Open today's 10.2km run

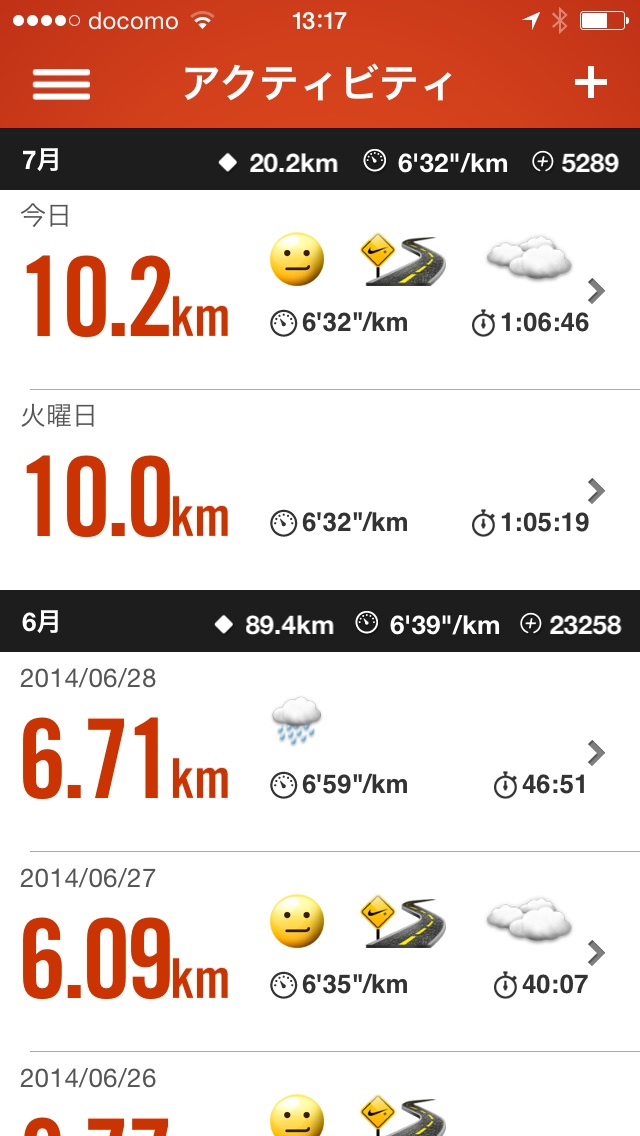[320, 290]
